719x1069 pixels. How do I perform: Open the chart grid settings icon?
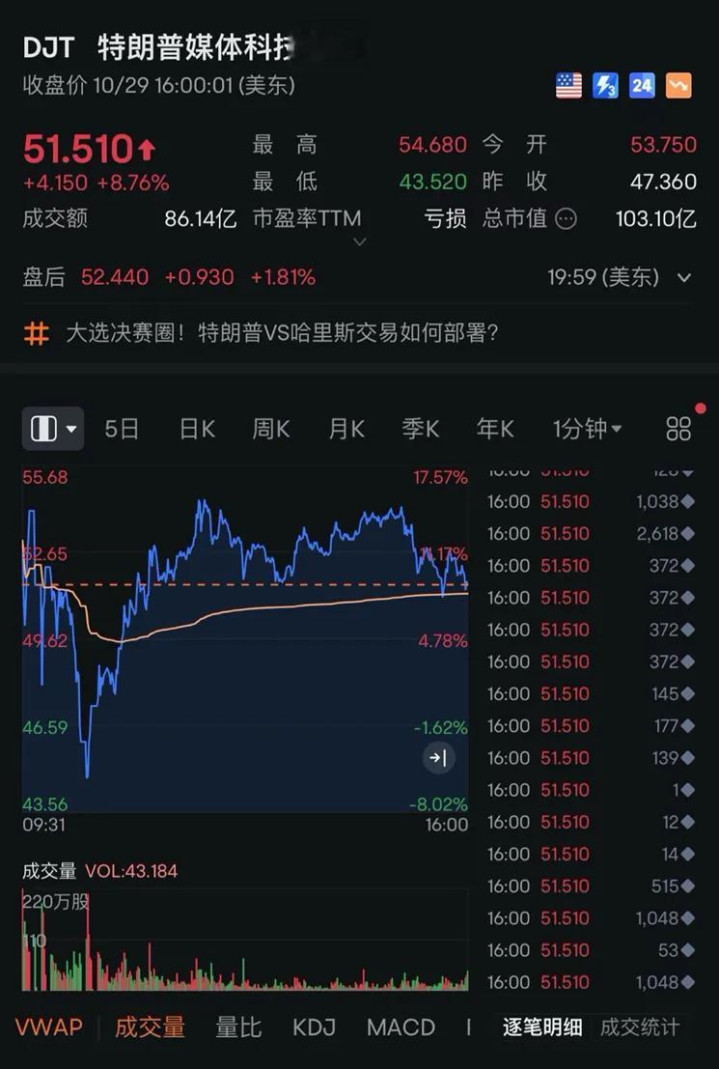pyautogui.click(x=678, y=429)
